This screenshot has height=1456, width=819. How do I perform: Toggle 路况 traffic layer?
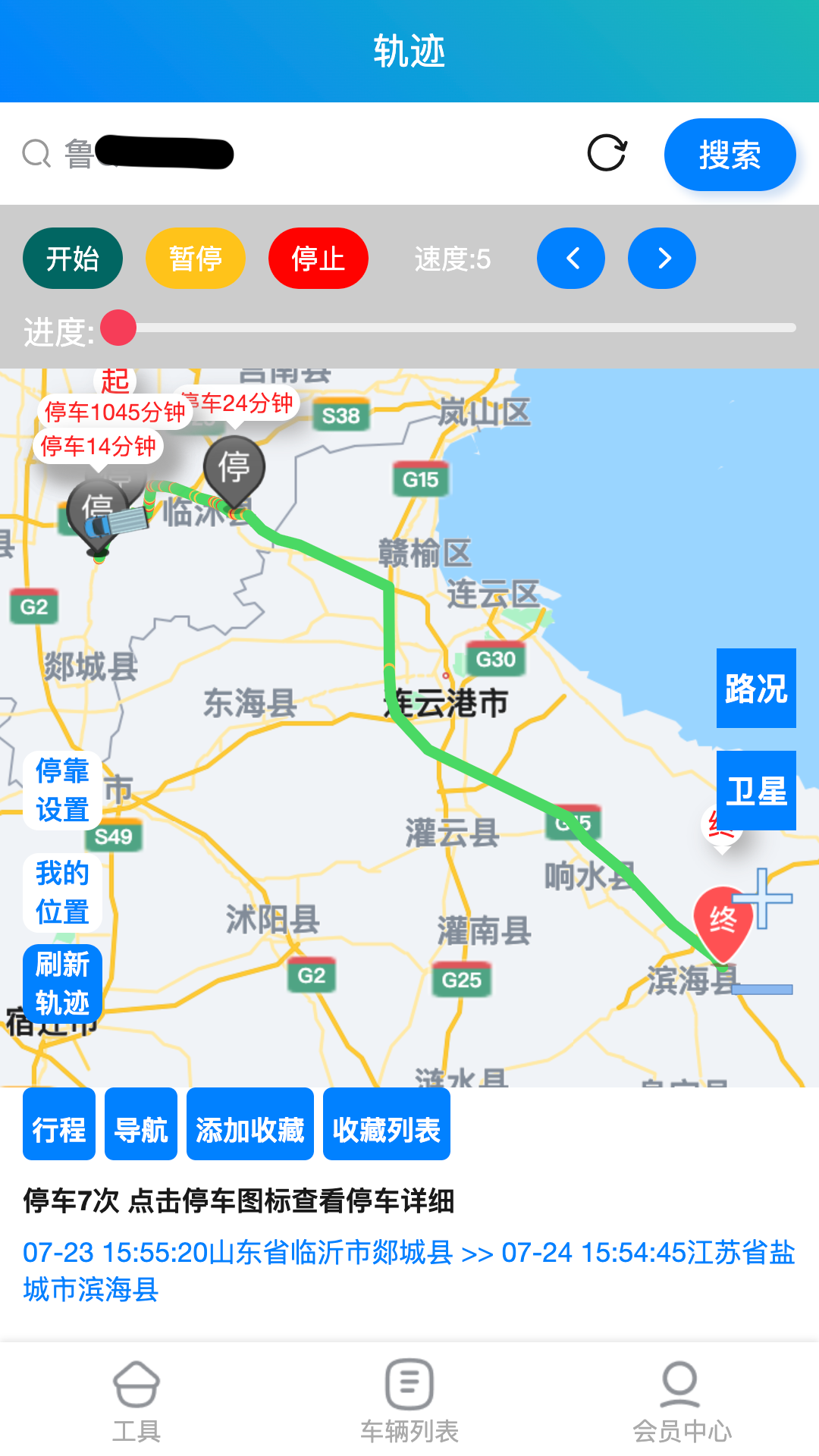[756, 689]
